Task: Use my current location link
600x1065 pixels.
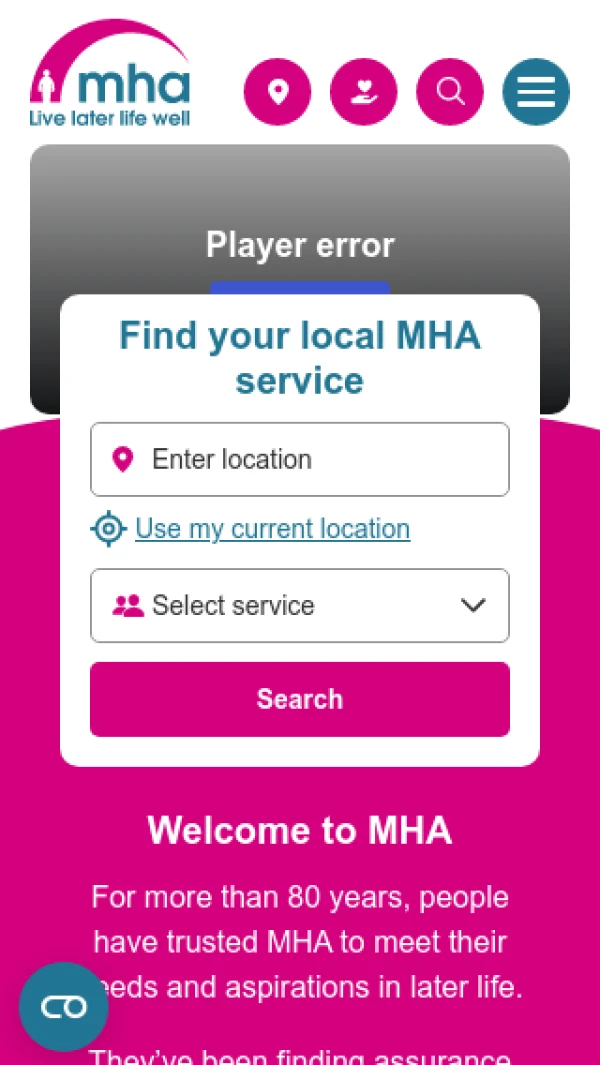Action: click(x=272, y=528)
